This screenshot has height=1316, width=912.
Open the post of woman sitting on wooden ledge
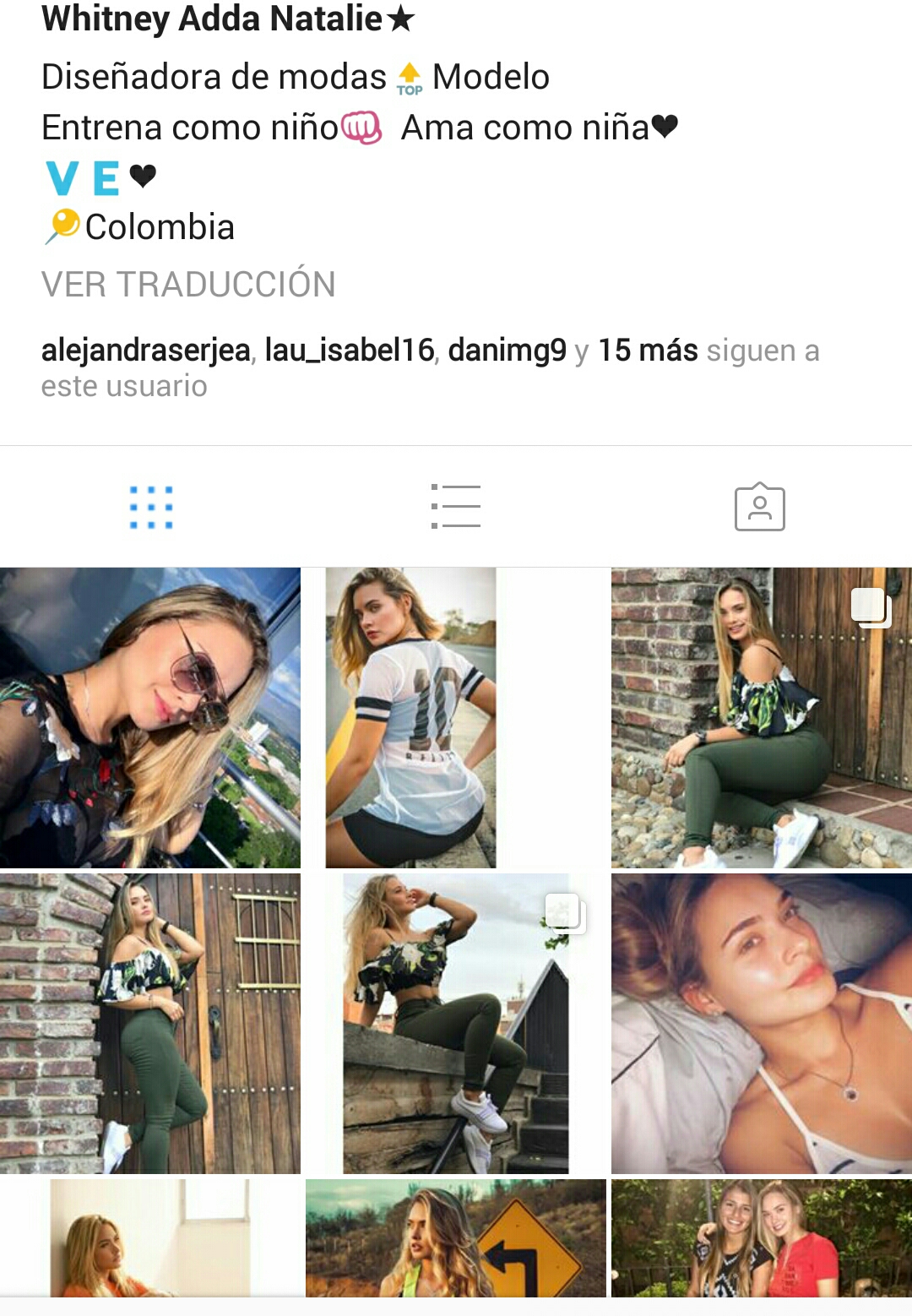tap(455, 1023)
